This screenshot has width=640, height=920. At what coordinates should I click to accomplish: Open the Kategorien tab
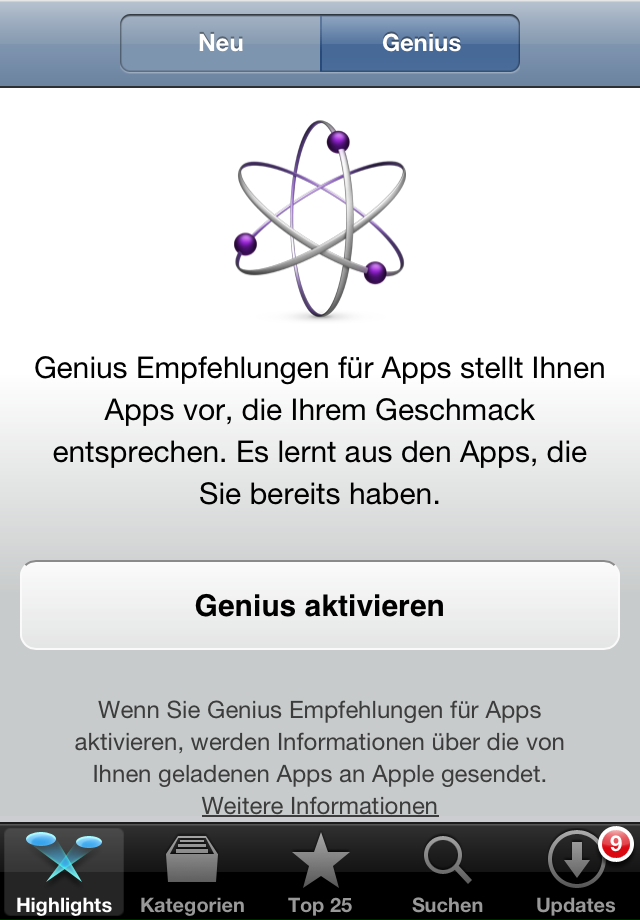coord(192,872)
